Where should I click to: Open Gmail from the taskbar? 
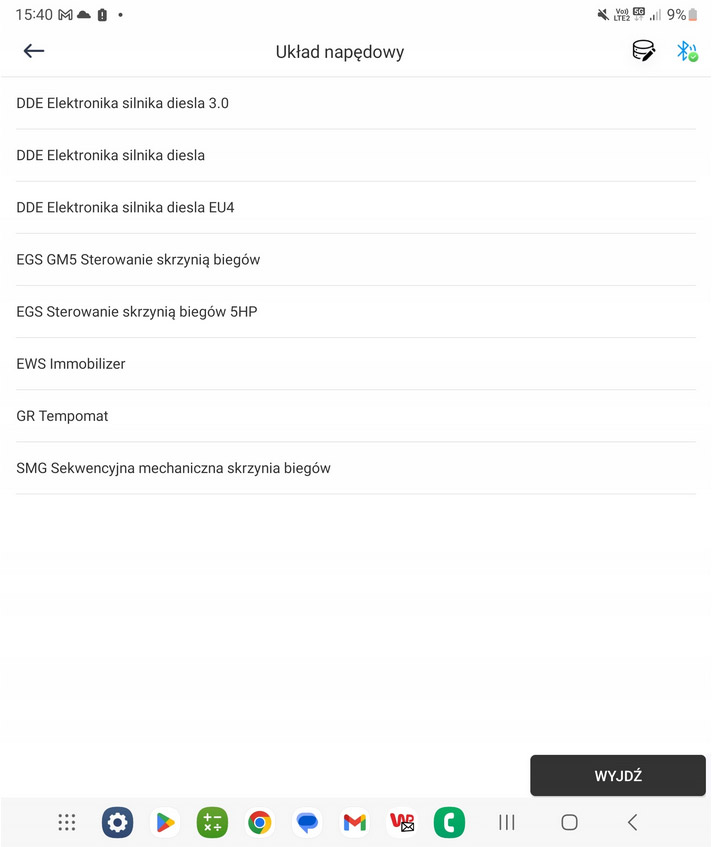click(354, 822)
